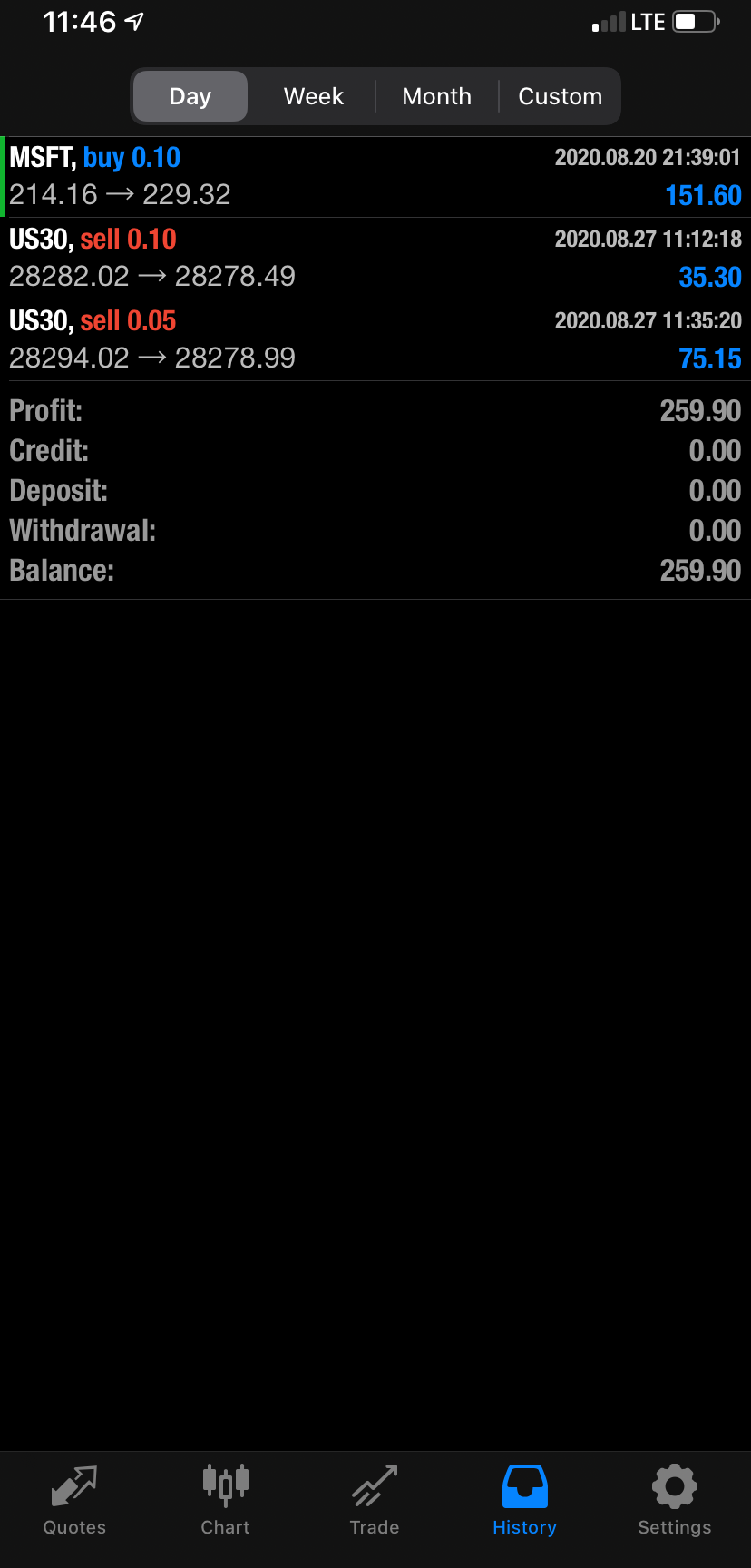Switch to the Trade tab
The height and width of the screenshot is (1568, 751).
point(375,1501)
